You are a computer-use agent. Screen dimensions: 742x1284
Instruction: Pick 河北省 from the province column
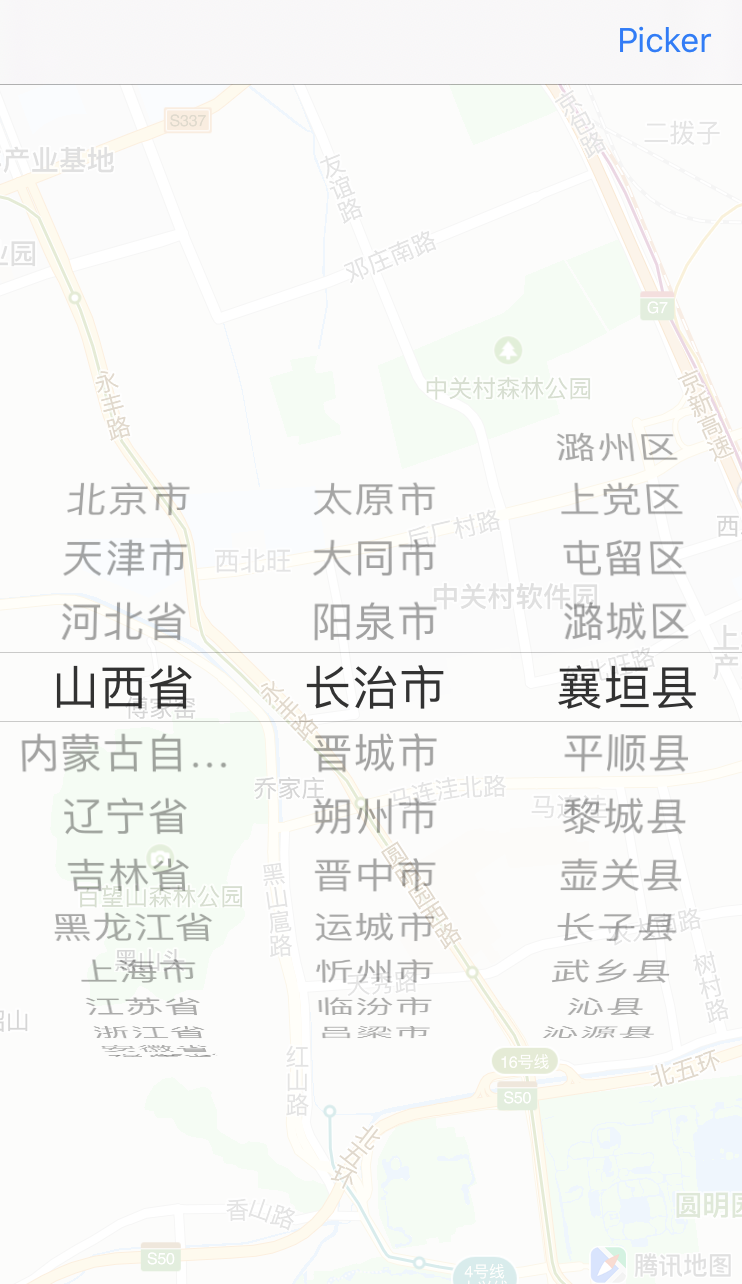(x=124, y=622)
